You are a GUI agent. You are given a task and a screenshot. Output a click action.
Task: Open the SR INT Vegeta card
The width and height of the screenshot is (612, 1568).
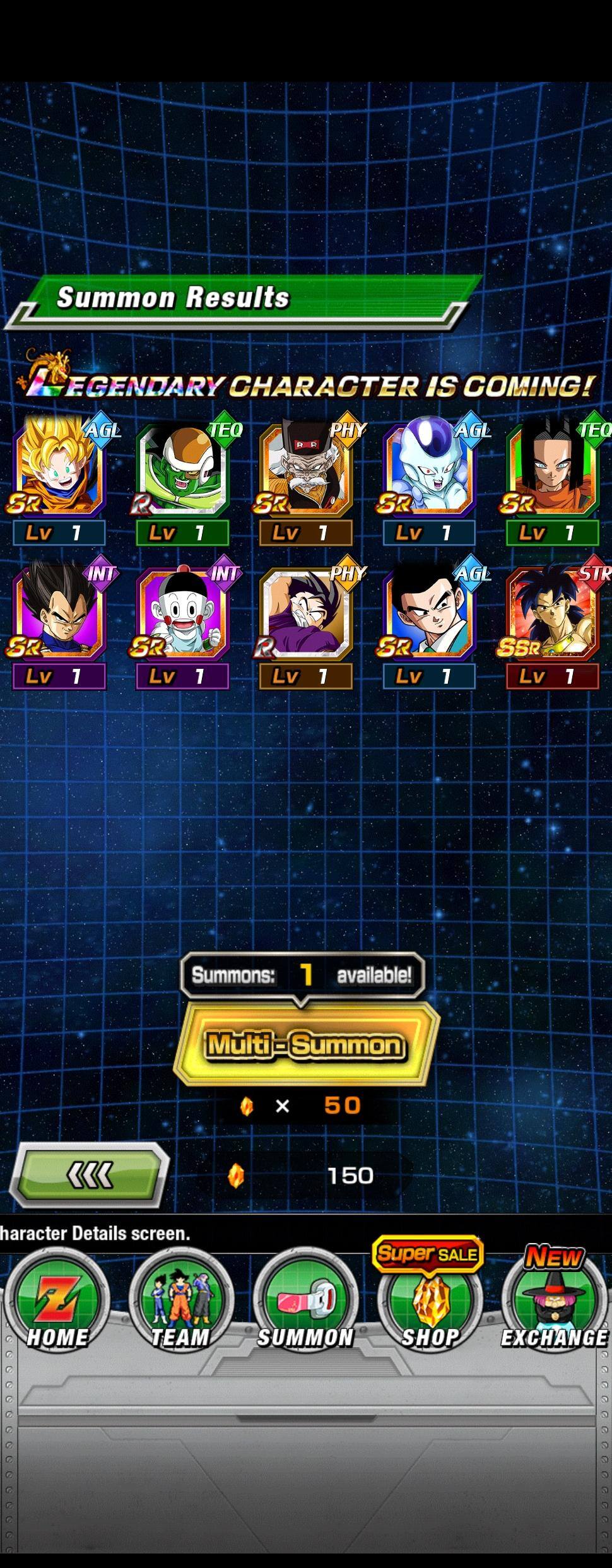pyautogui.click(x=59, y=615)
